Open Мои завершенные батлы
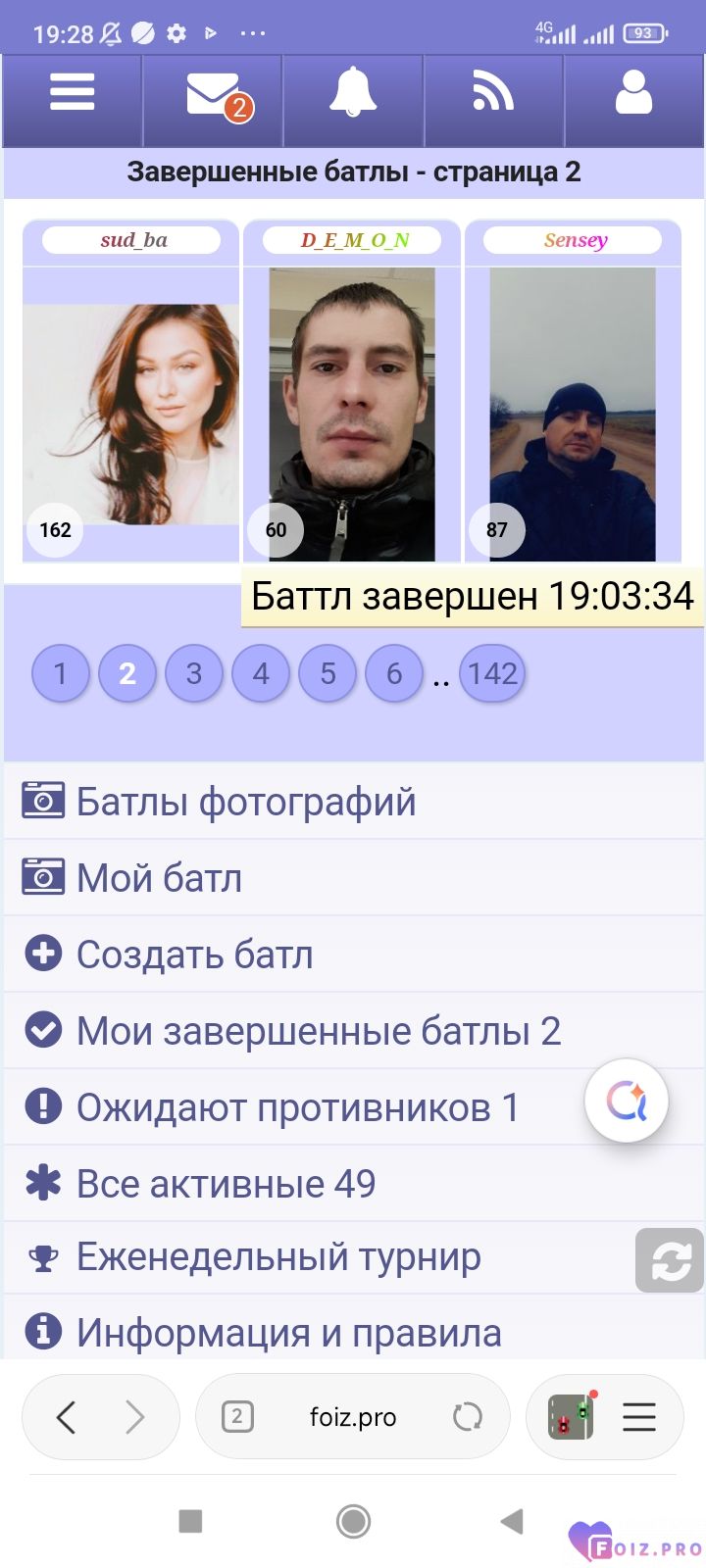The image size is (706, 1568). click(x=318, y=1031)
